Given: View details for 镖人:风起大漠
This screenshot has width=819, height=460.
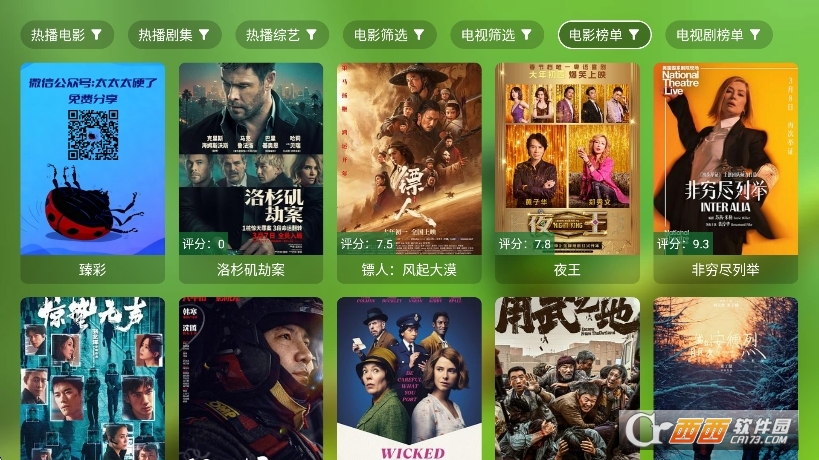Looking at the screenshot, I should click(409, 170).
